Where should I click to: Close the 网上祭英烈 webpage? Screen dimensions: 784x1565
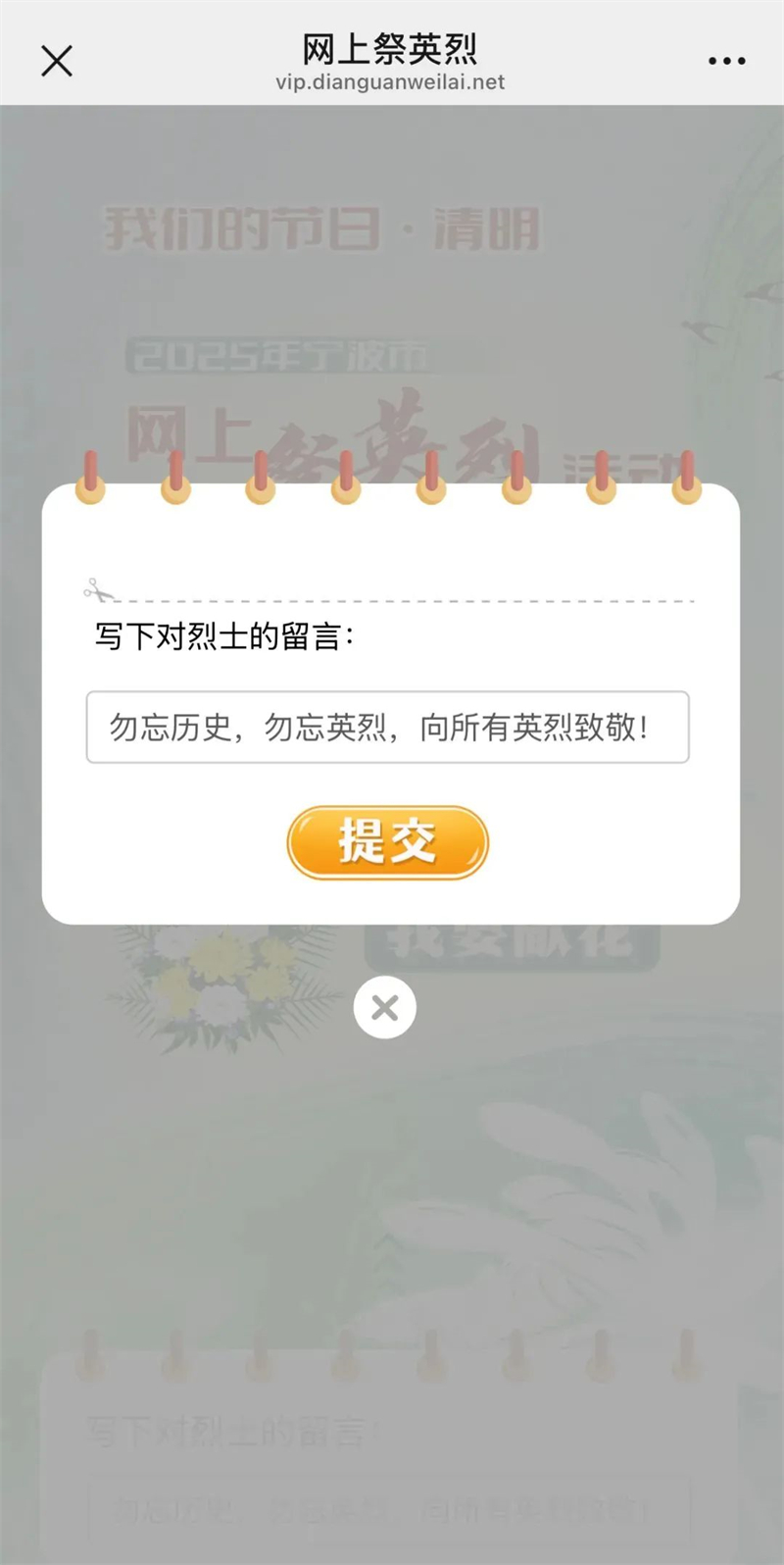(x=57, y=61)
